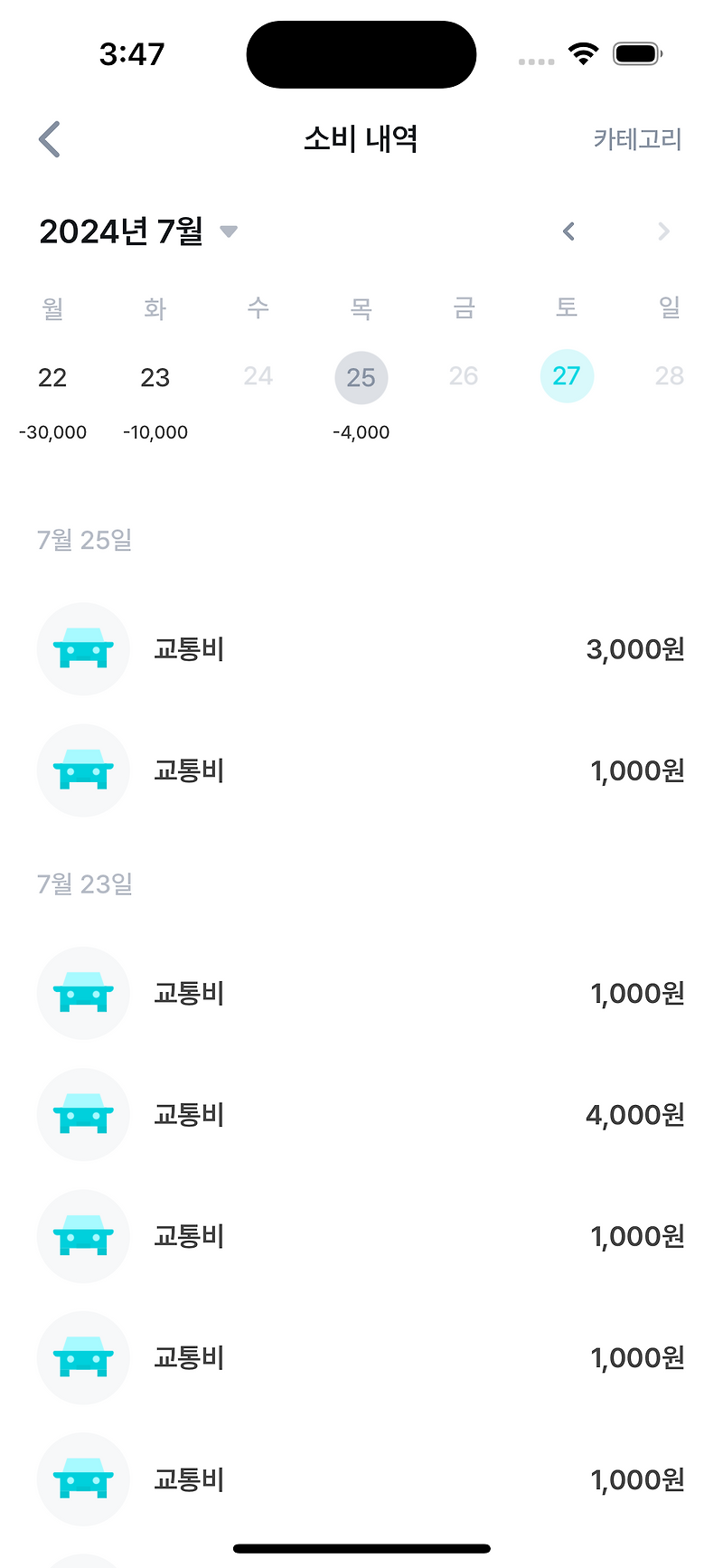723x1568 pixels.
Task: Click the car icon beside the last 1,000원 entry
Action: [x=83, y=1479]
